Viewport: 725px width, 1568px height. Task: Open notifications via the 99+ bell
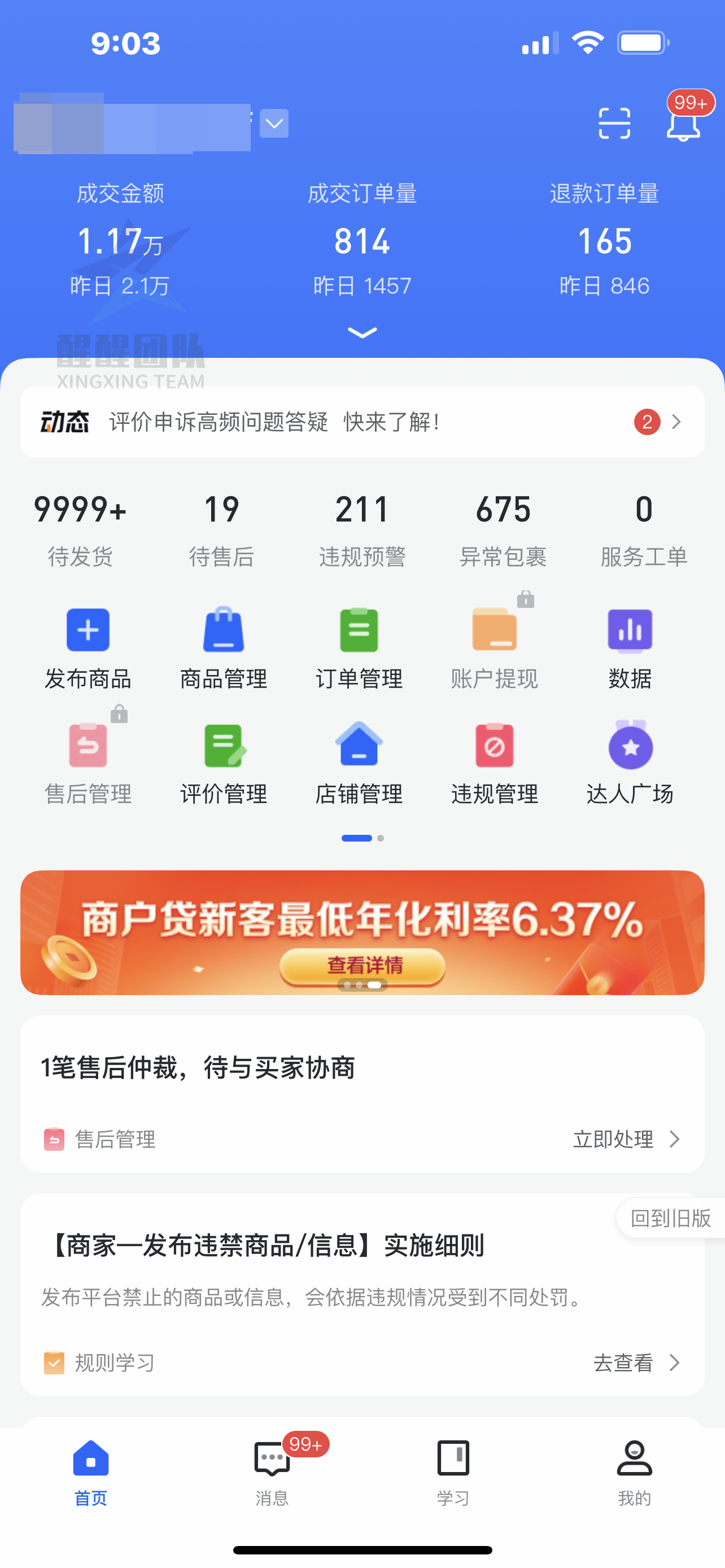[684, 125]
